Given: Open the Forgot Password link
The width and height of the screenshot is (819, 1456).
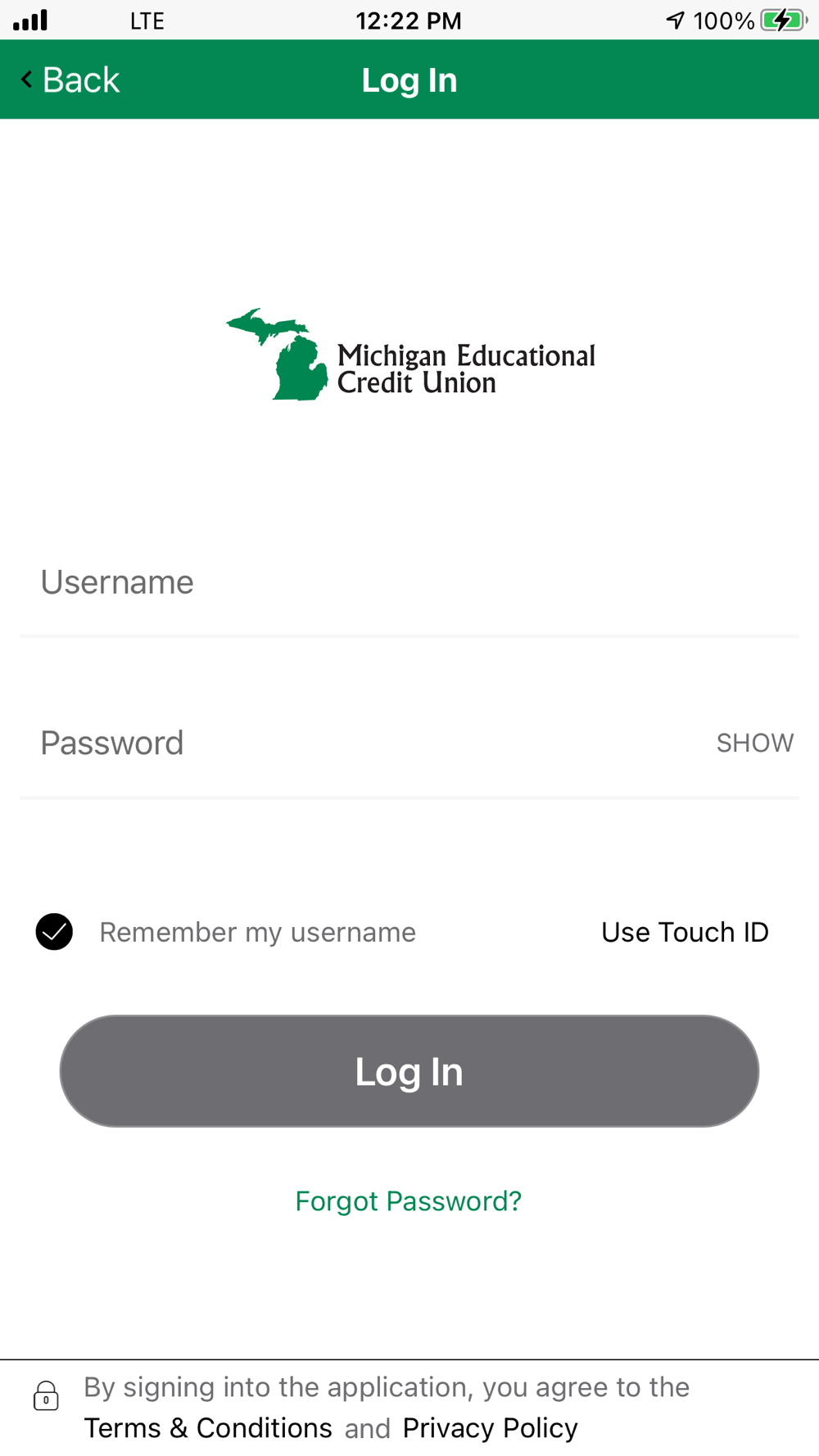Looking at the screenshot, I should (x=409, y=1201).
